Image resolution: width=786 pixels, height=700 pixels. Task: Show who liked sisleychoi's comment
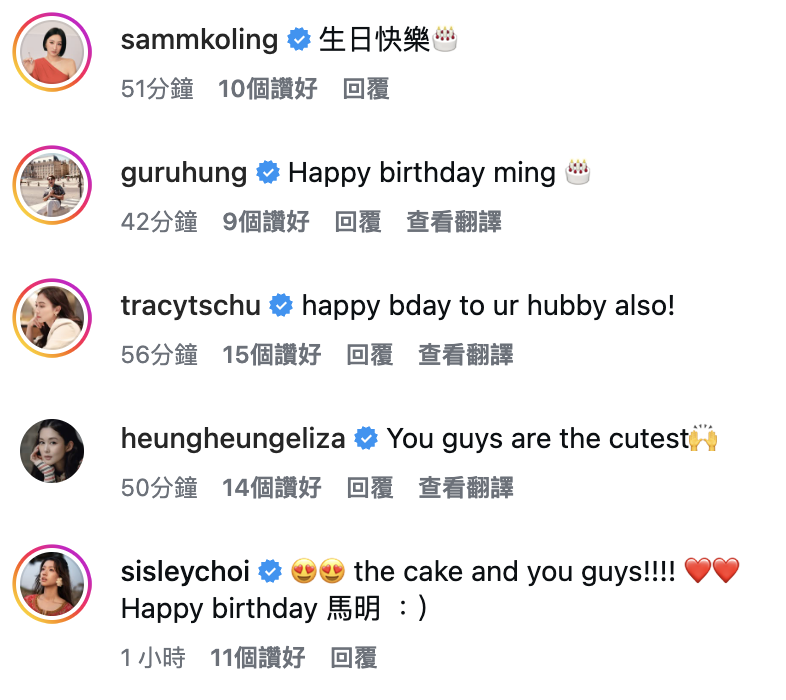tap(257, 657)
